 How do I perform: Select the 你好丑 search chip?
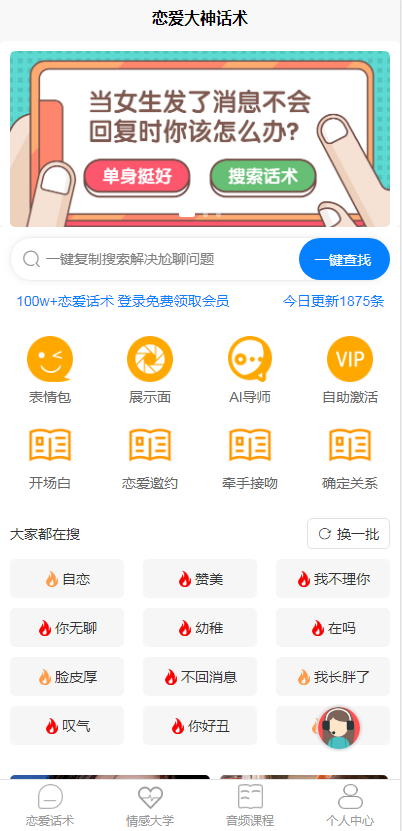(200, 726)
